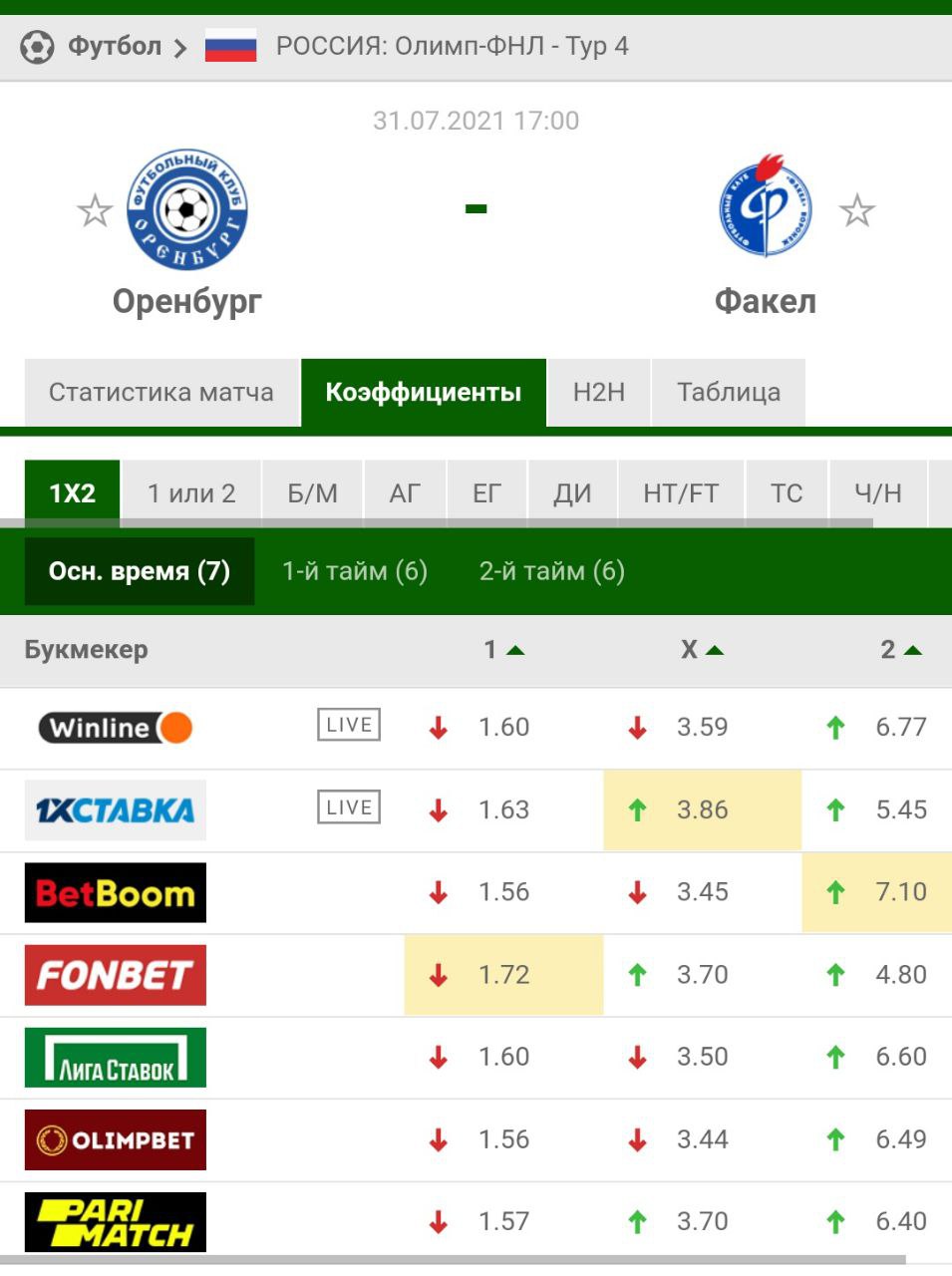
Task: Sort bookmakers by column 1 odds
Action: pos(503,650)
